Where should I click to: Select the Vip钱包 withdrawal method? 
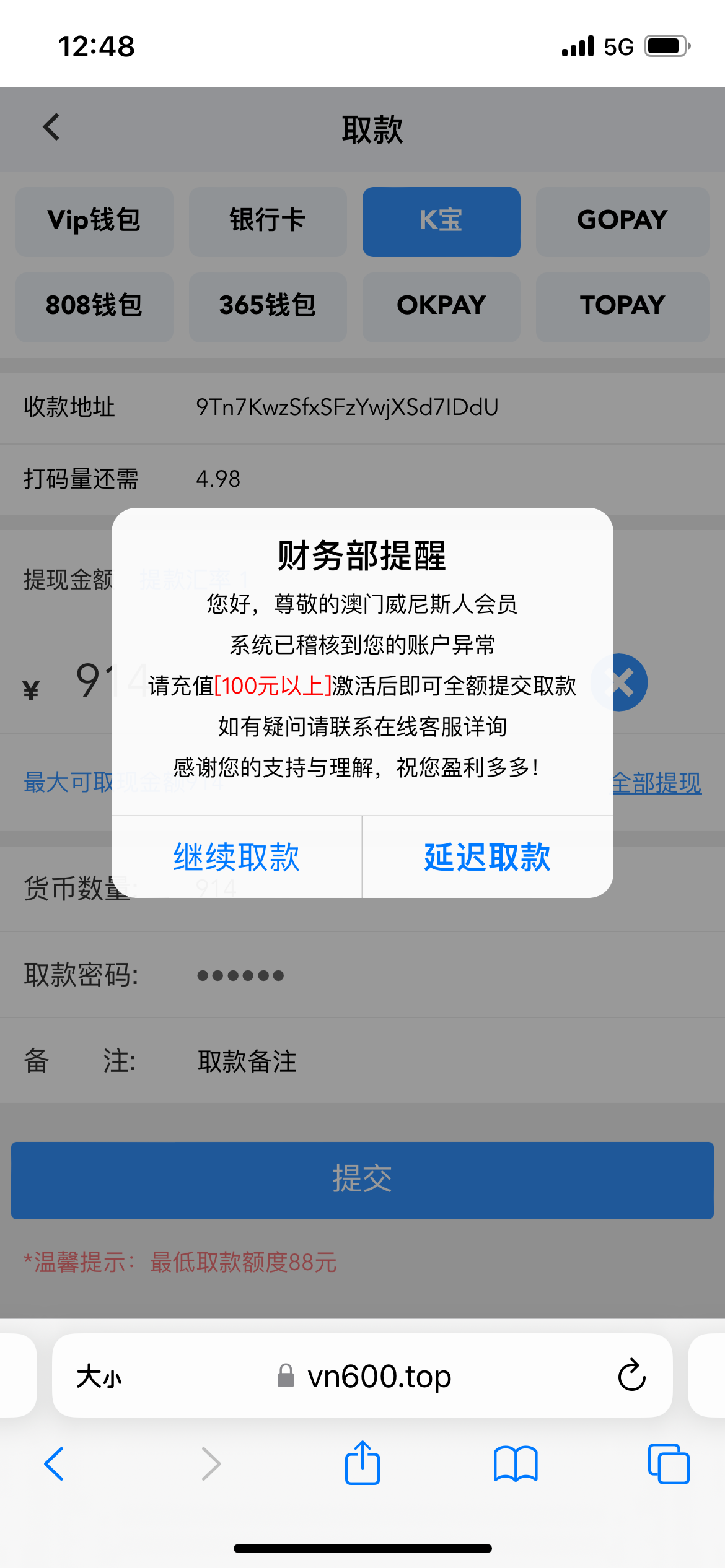(x=94, y=221)
